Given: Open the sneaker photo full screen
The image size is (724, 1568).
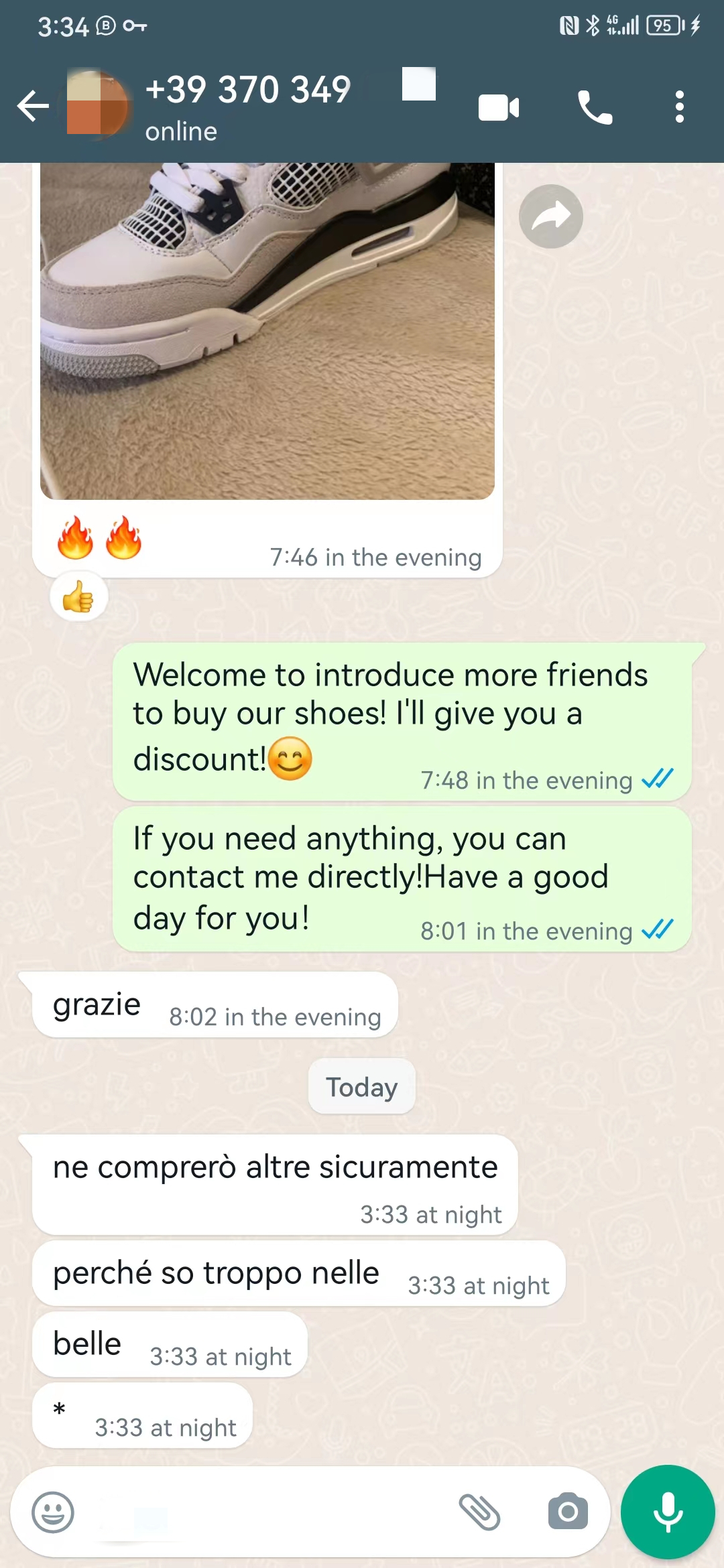Looking at the screenshot, I should (267, 331).
